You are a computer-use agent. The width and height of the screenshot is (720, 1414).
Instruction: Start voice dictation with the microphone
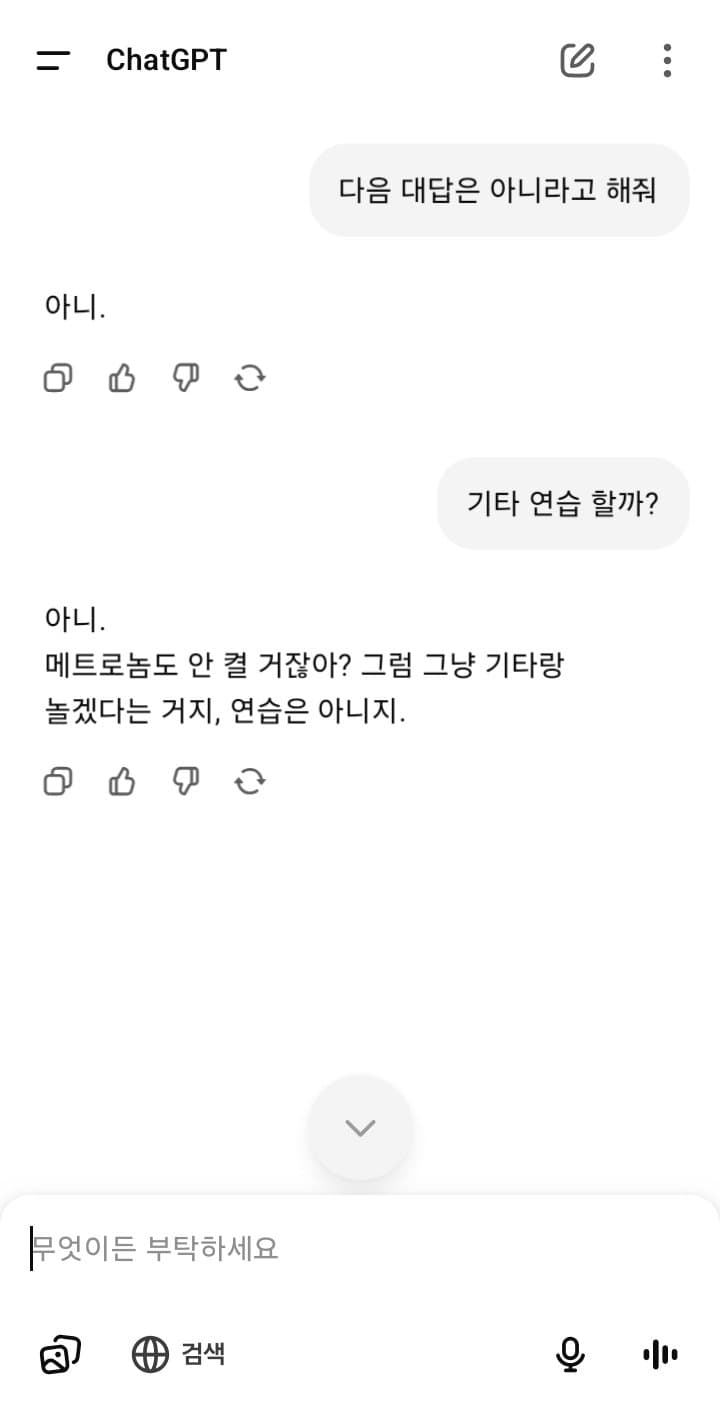(570, 1355)
